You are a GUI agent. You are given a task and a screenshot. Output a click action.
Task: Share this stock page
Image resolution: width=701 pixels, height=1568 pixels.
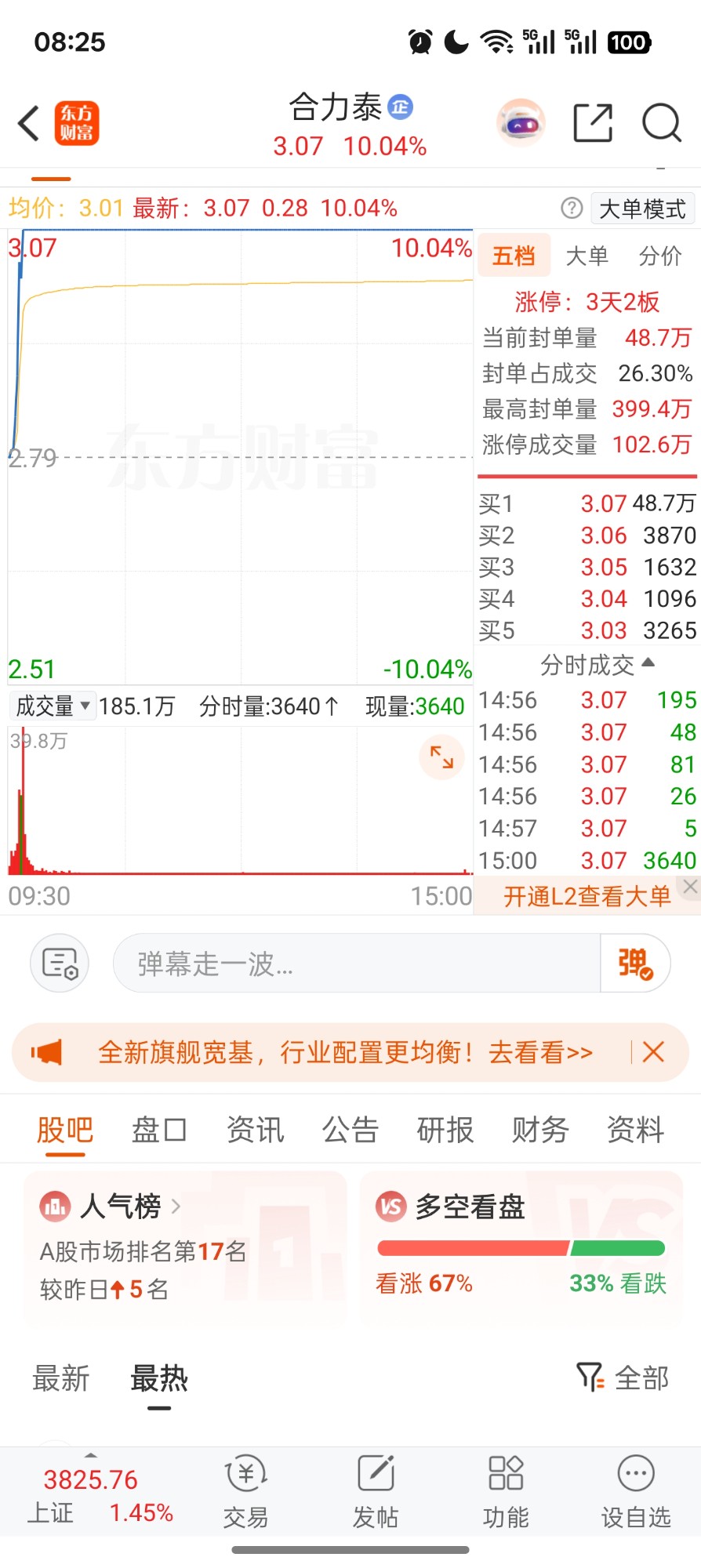click(x=593, y=123)
